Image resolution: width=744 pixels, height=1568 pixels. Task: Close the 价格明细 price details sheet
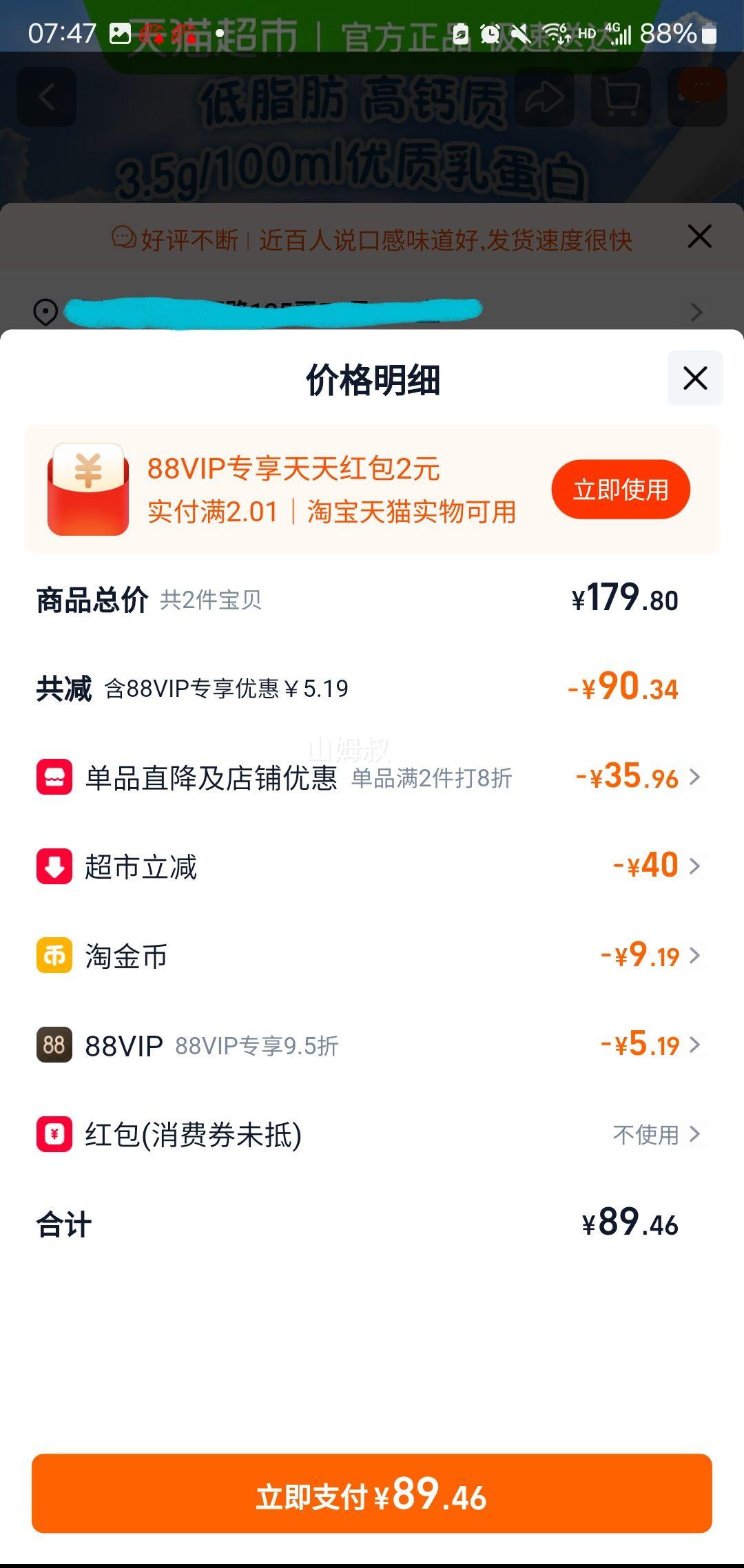click(x=694, y=378)
